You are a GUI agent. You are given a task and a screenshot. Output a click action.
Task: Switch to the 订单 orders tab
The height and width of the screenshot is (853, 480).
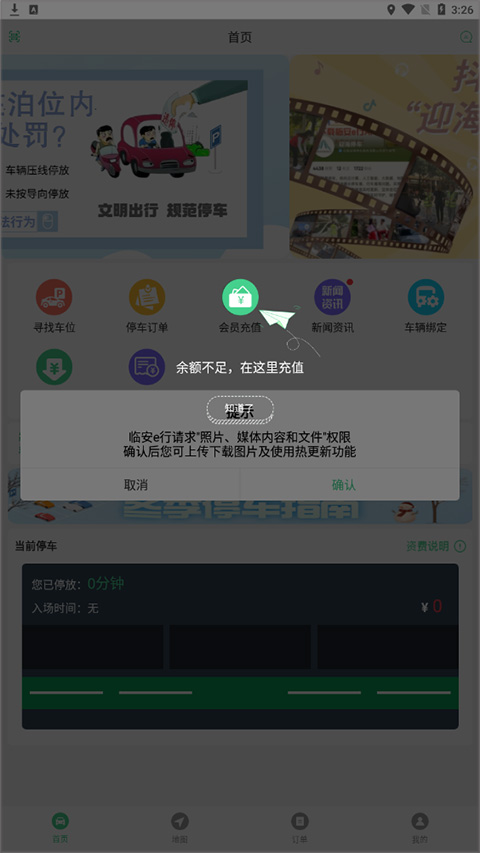point(299,828)
